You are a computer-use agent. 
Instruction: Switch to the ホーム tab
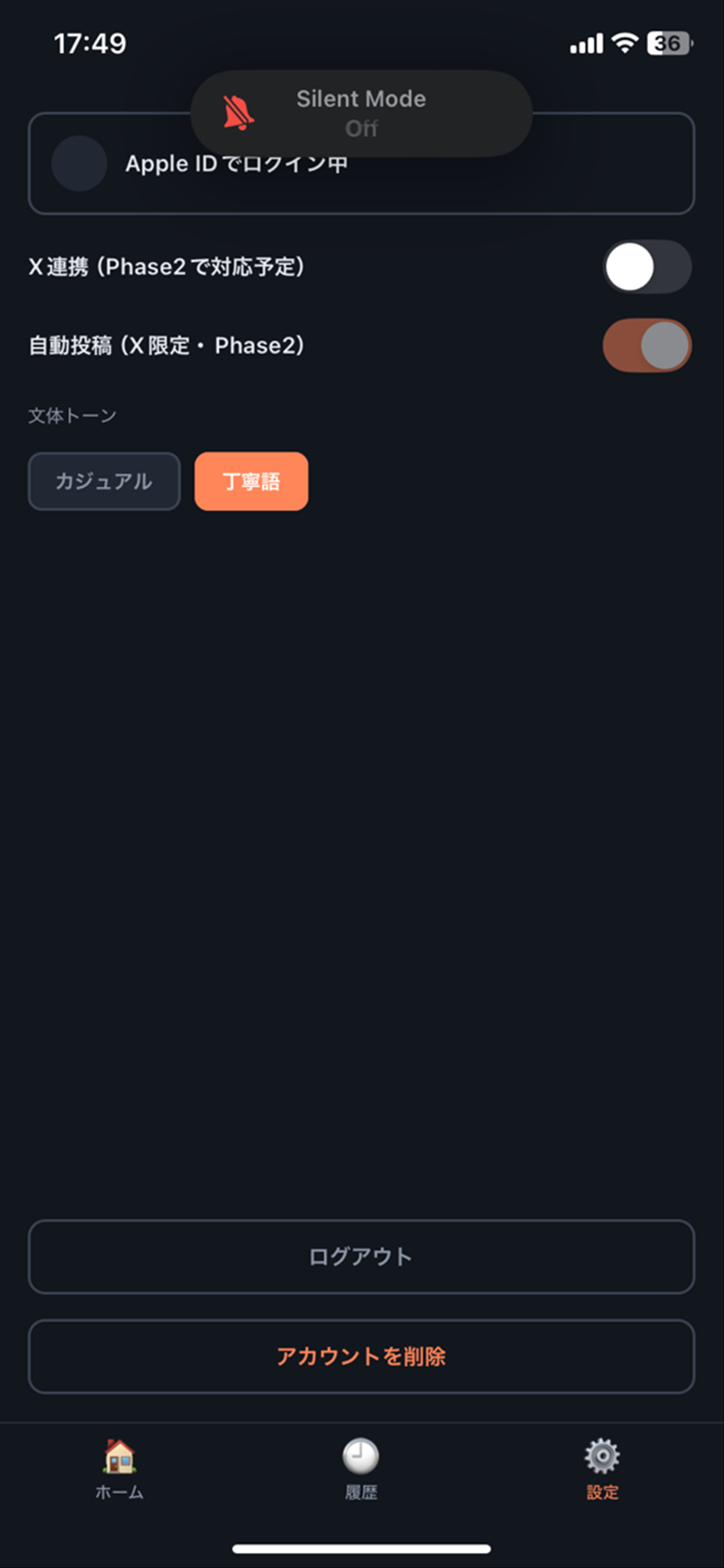tap(120, 1469)
